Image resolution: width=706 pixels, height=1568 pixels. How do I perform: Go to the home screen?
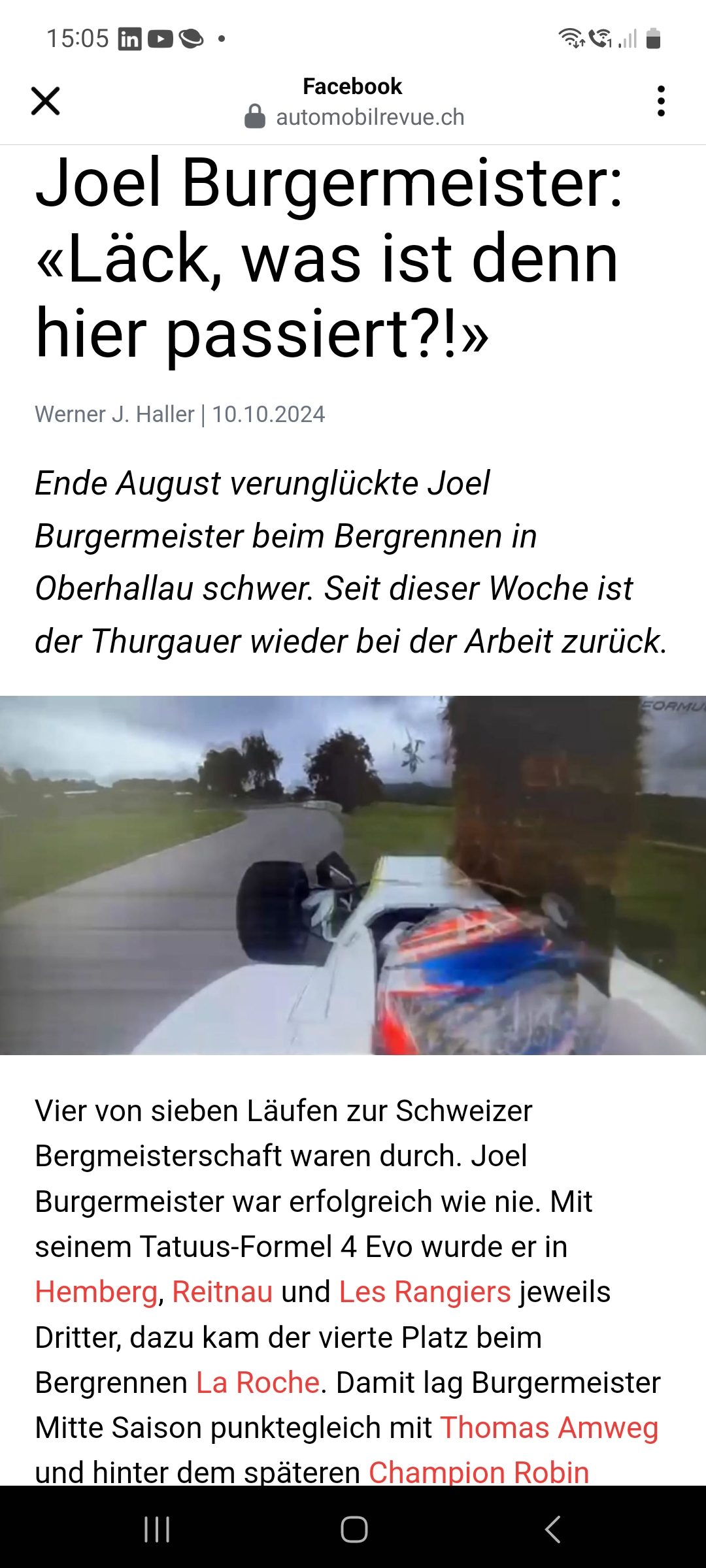(x=354, y=1529)
